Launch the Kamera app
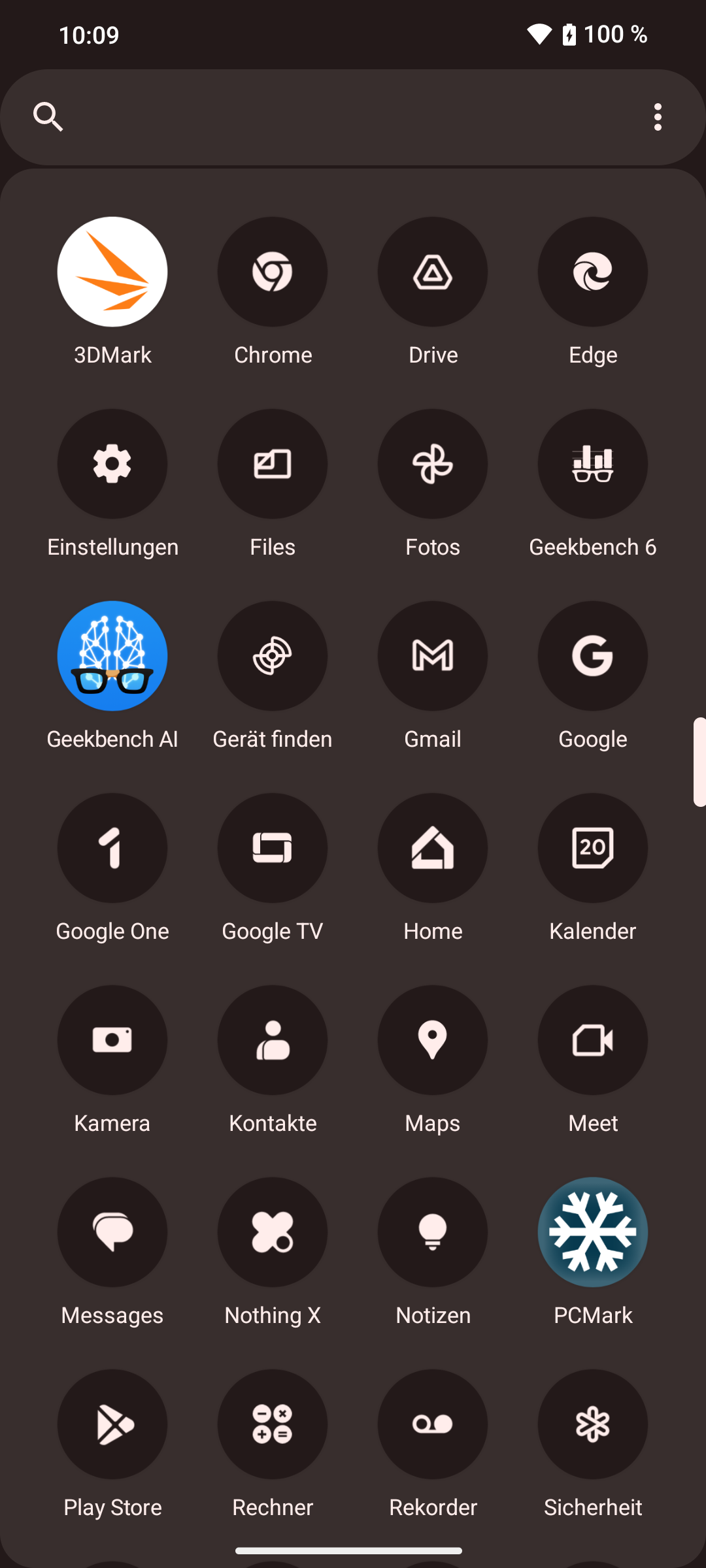Screen dimensions: 706x1568 point(112,1040)
